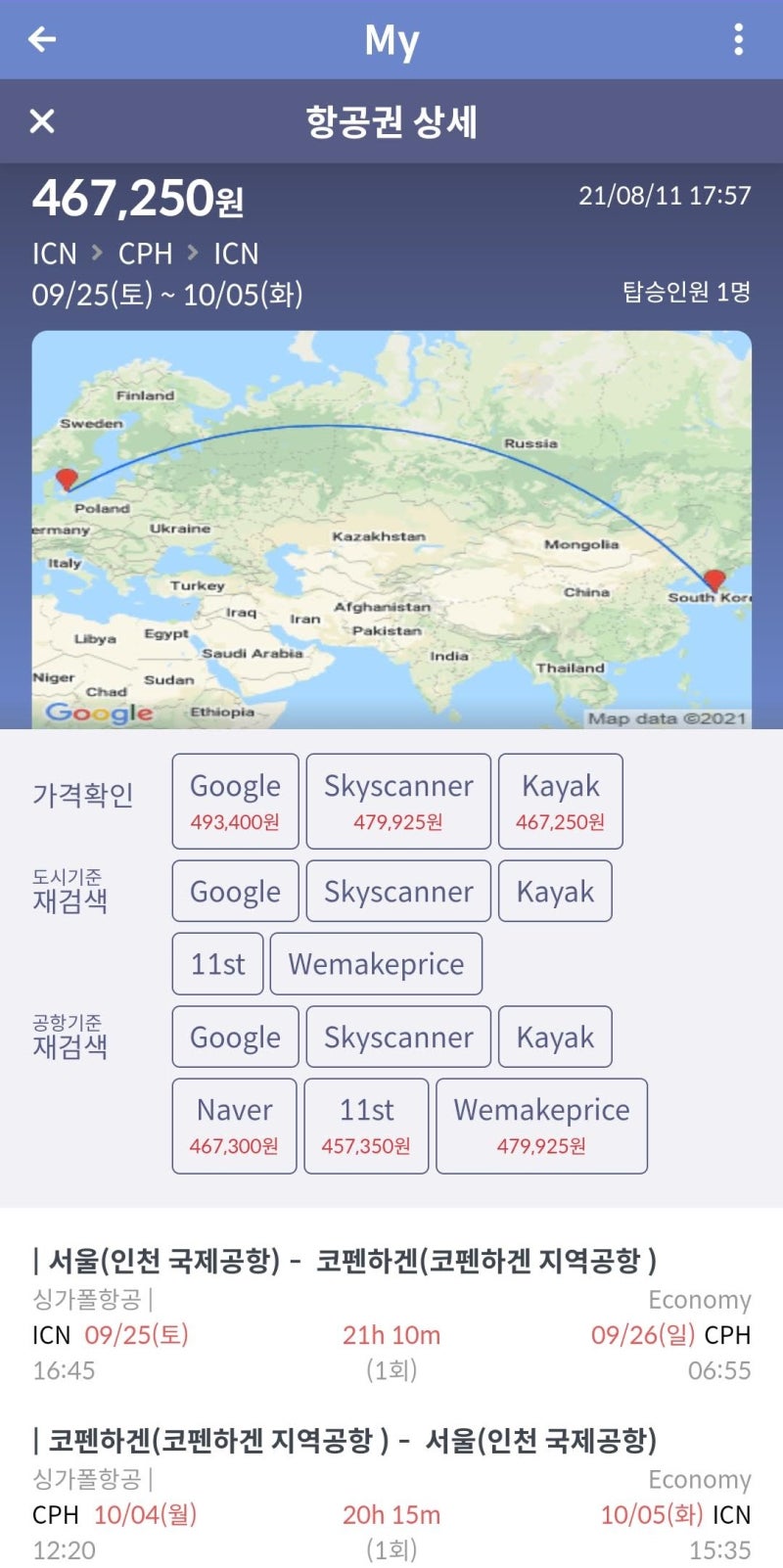Re-search by airport on Google
The height and width of the screenshot is (1568, 783).
[235, 1037]
